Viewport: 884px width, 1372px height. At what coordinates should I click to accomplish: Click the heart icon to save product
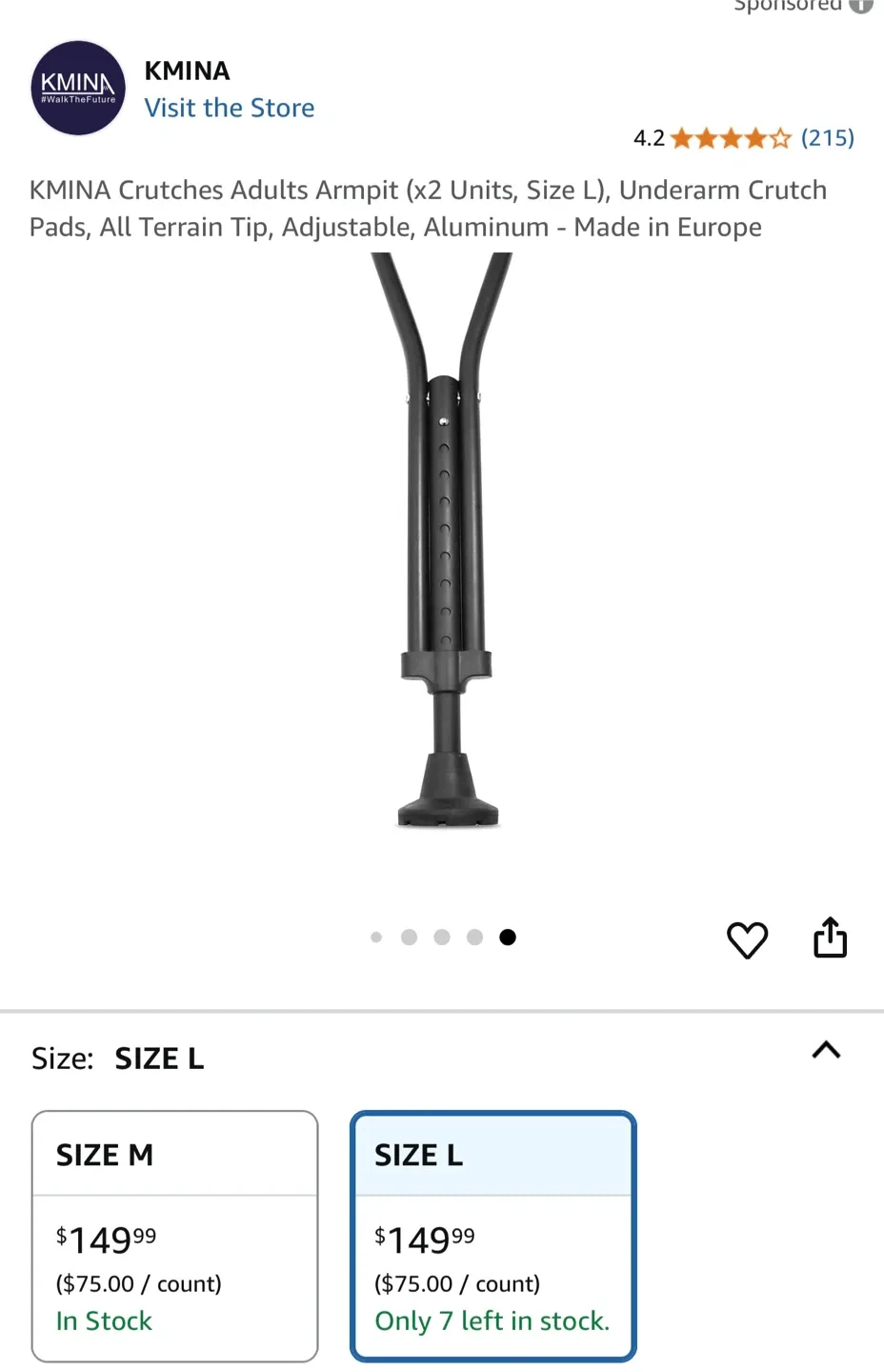coord(748,939)
